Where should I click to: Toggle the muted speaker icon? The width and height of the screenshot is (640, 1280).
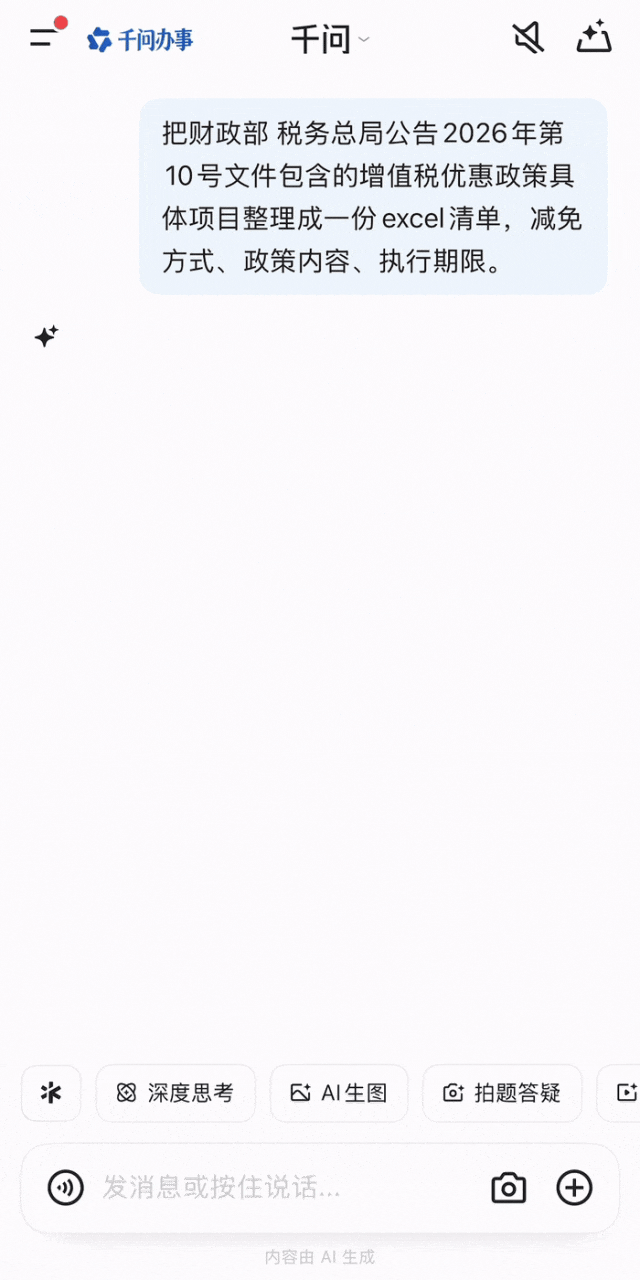click(528, 39)
